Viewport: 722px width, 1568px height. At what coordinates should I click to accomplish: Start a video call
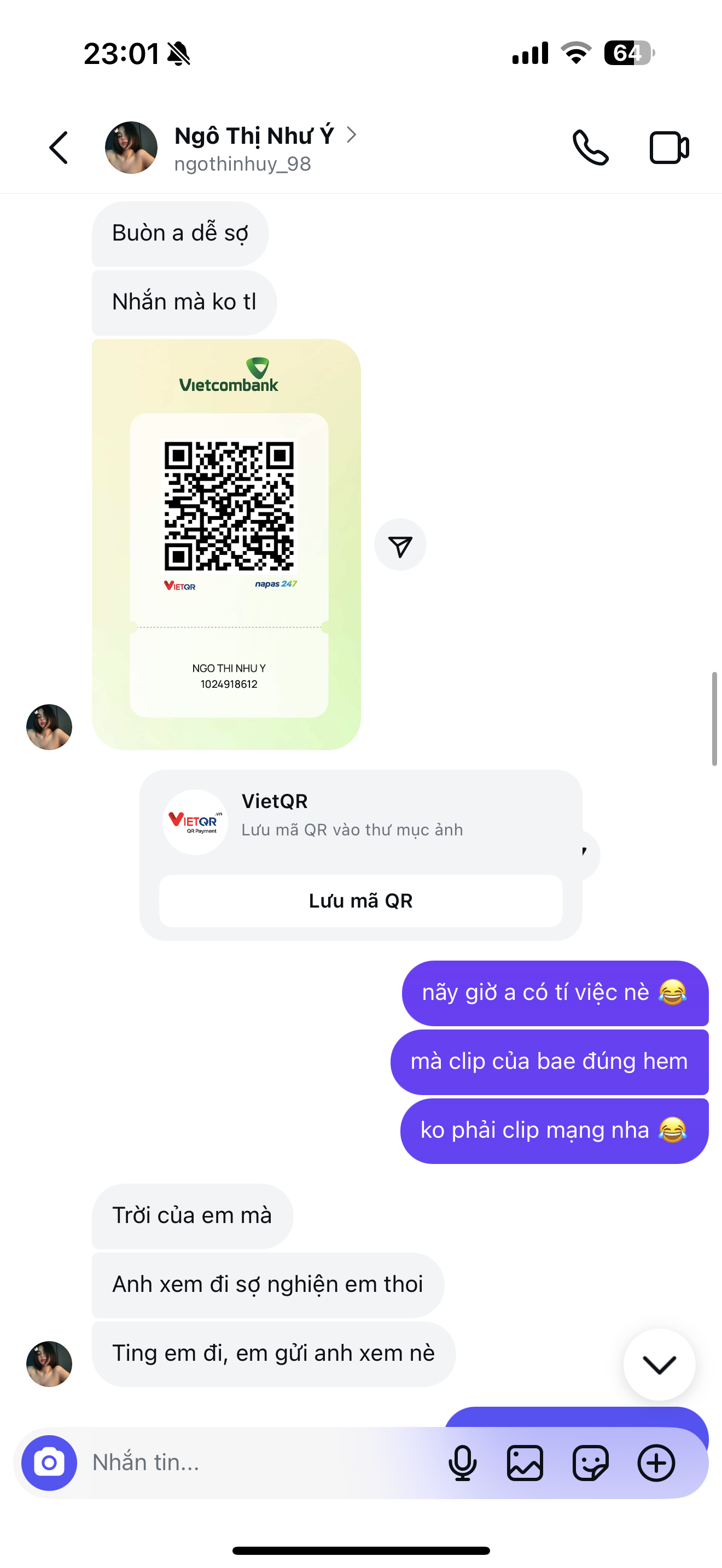(668, 148)
